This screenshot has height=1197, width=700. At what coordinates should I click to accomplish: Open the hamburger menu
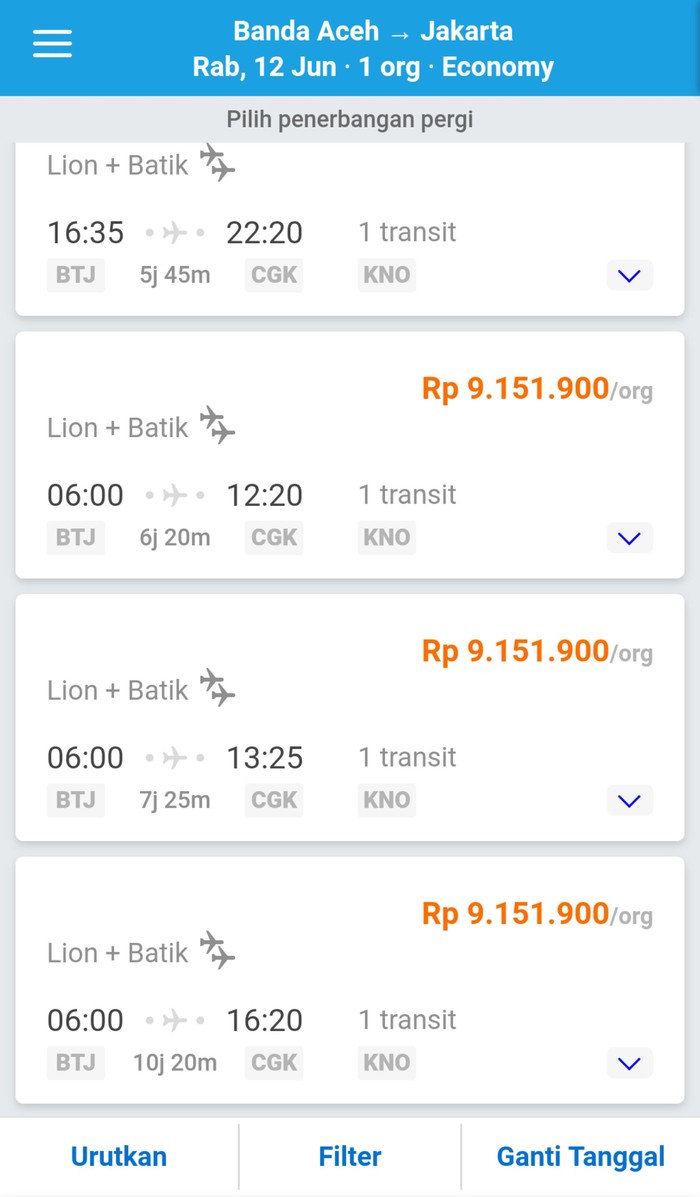point(52,44)
